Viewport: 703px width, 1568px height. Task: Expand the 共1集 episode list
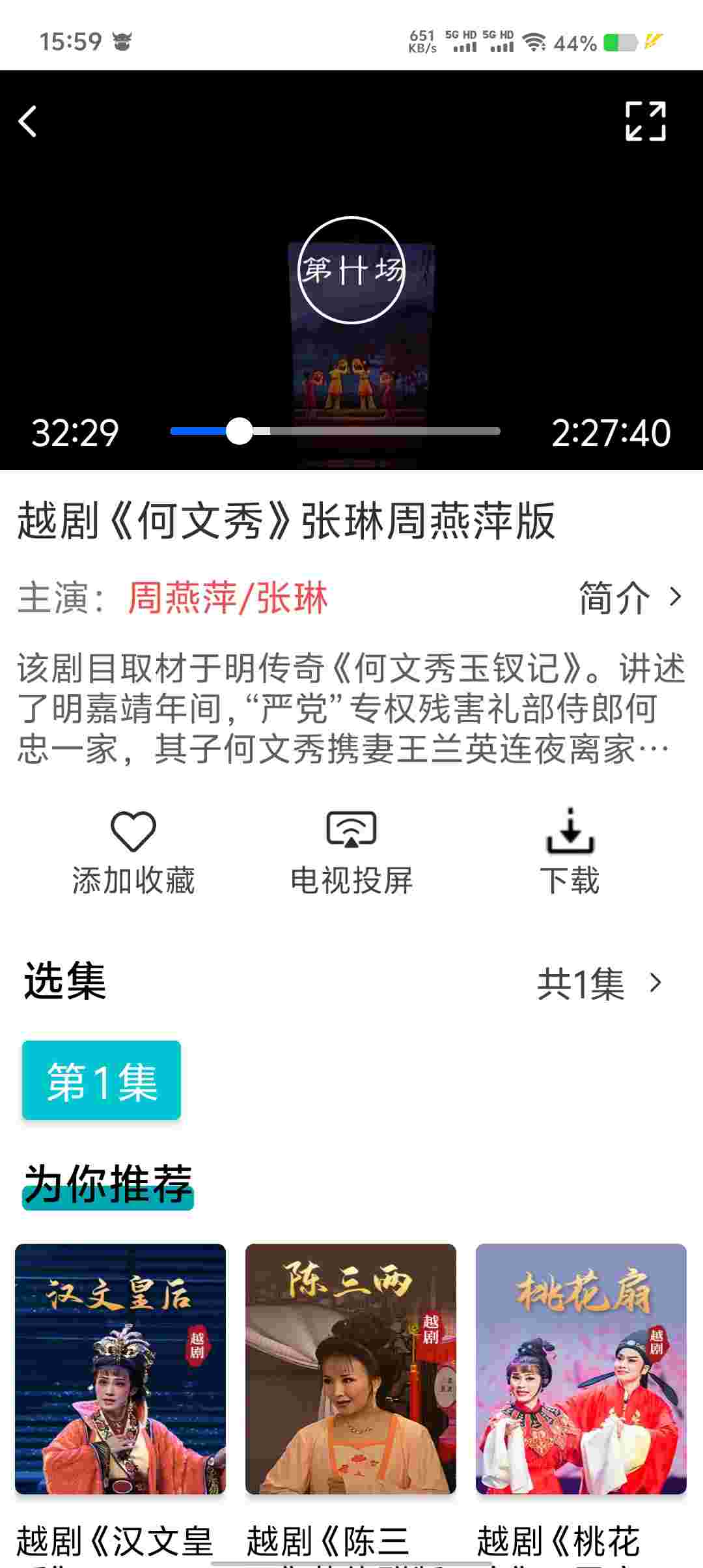point(599,983)
